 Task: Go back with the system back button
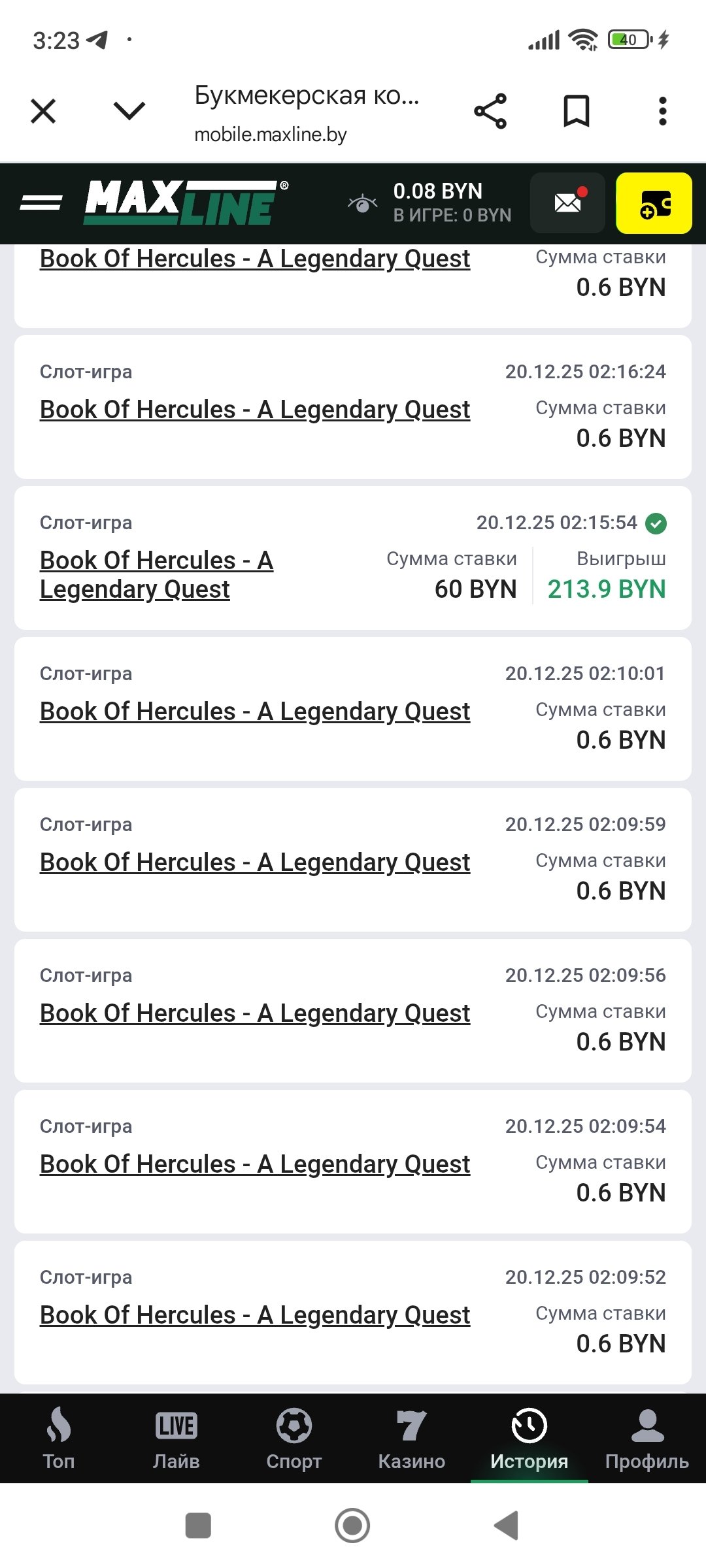click(x=507, y=1526)
